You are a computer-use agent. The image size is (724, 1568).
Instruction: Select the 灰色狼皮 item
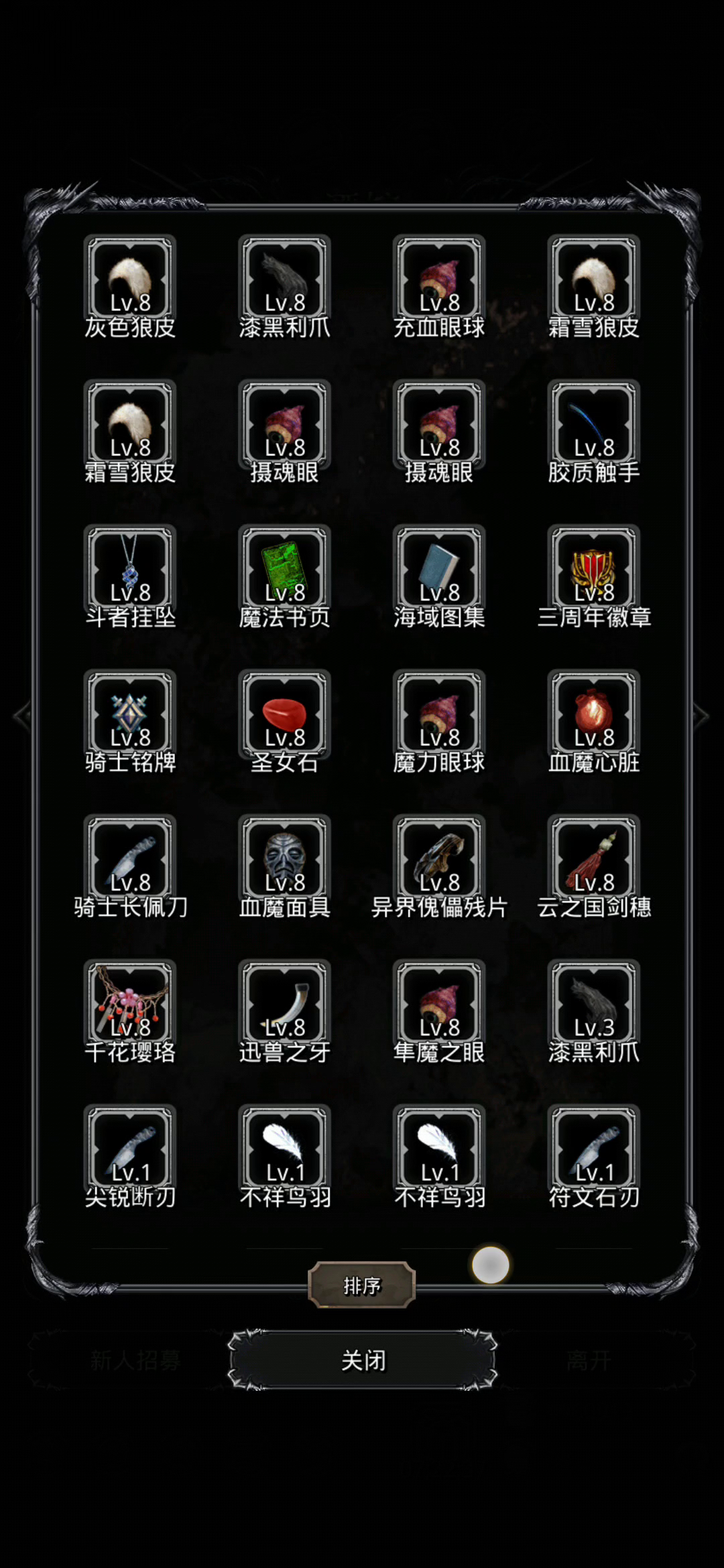pyautogui.click(x=130, y=278)
